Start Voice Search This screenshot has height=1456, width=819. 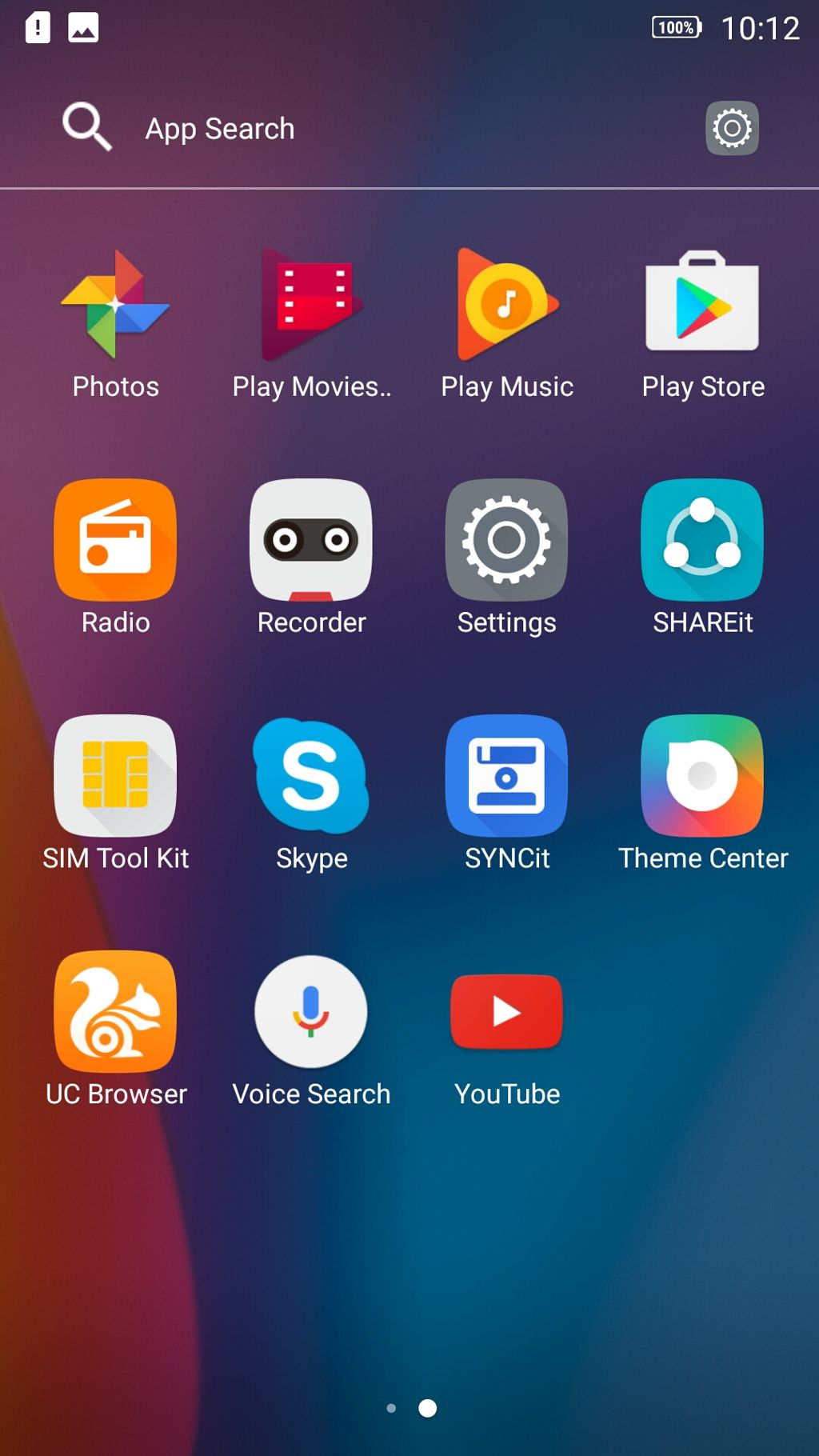pyautogui.click(x=311, y=1011)
